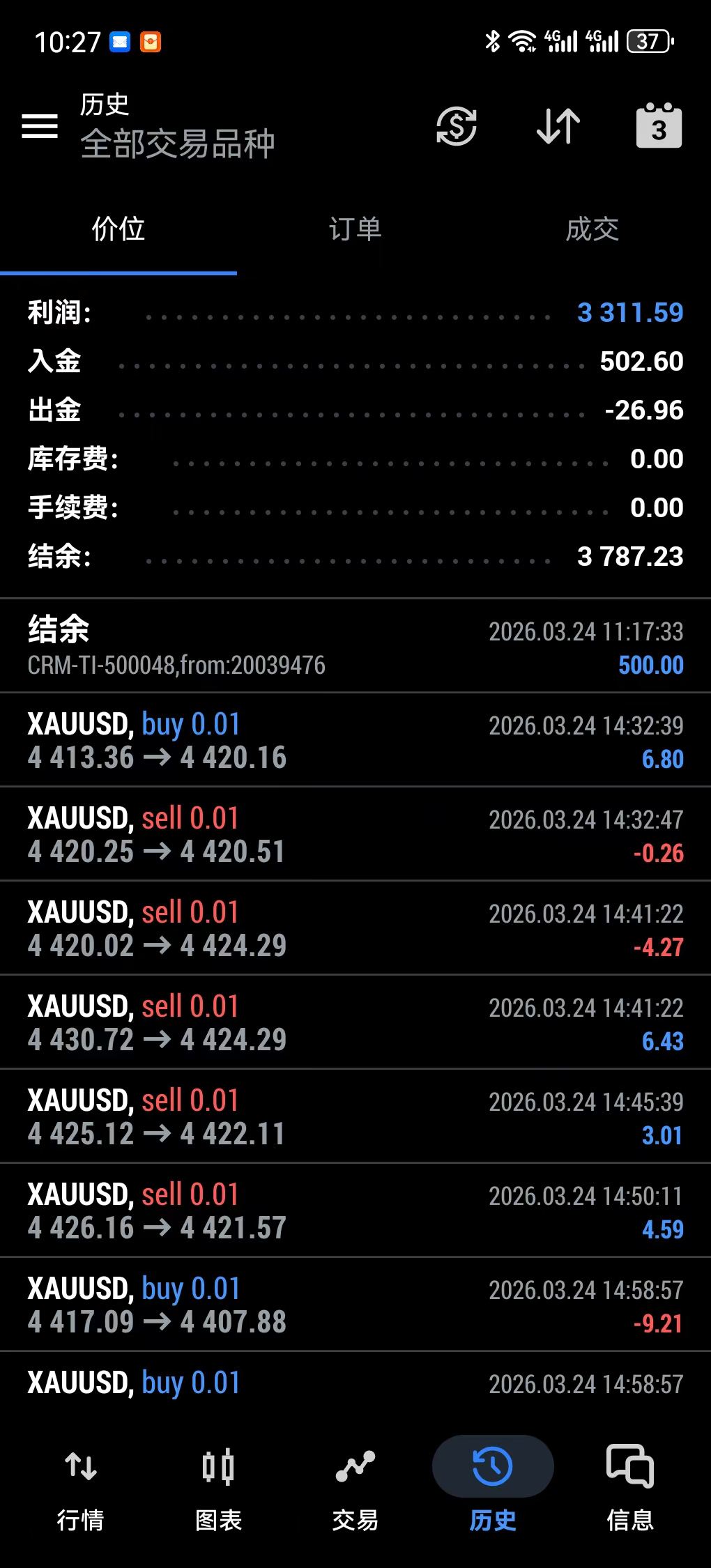The image size is (711, 1568).
Task: Tap the dollar symbol filter icon
Action: coord(457,126)
